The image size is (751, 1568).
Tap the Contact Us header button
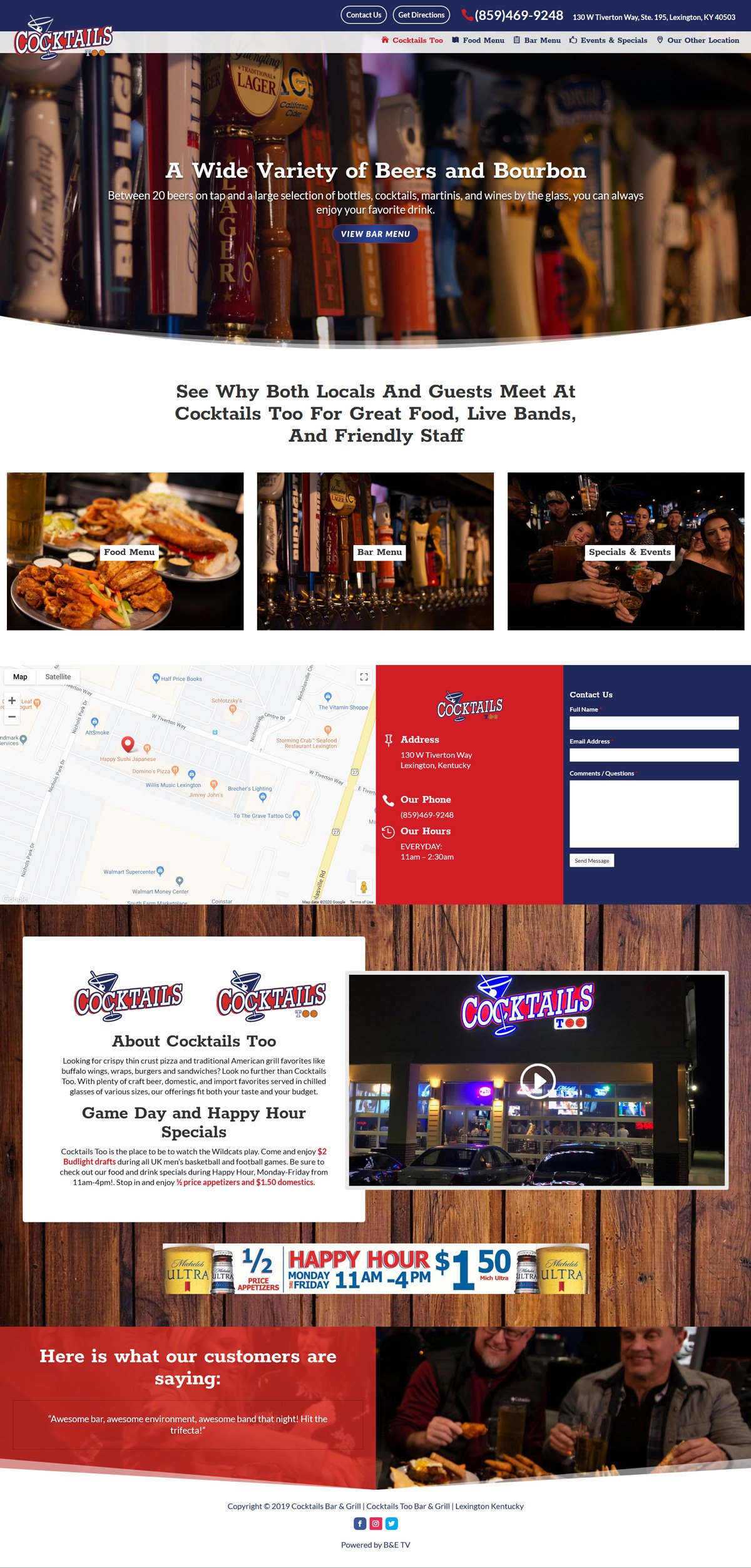coord(364,15)
